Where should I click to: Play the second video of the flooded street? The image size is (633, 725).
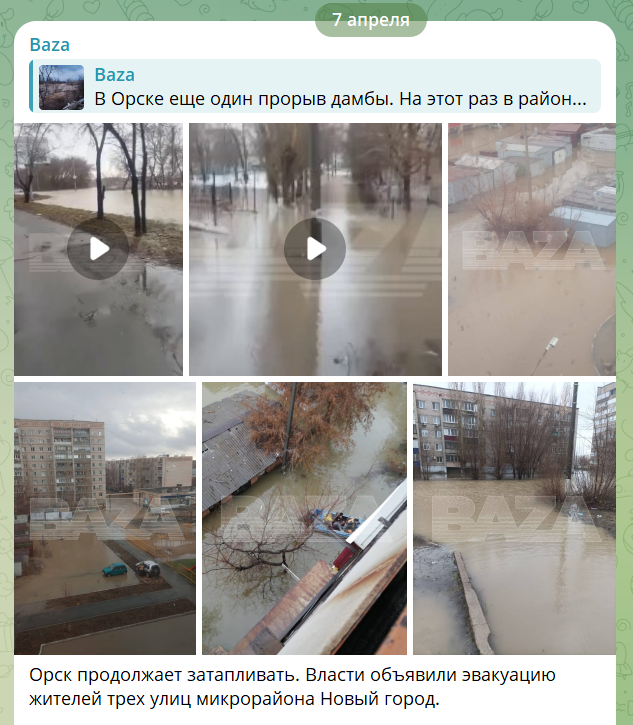click(314, 249)
